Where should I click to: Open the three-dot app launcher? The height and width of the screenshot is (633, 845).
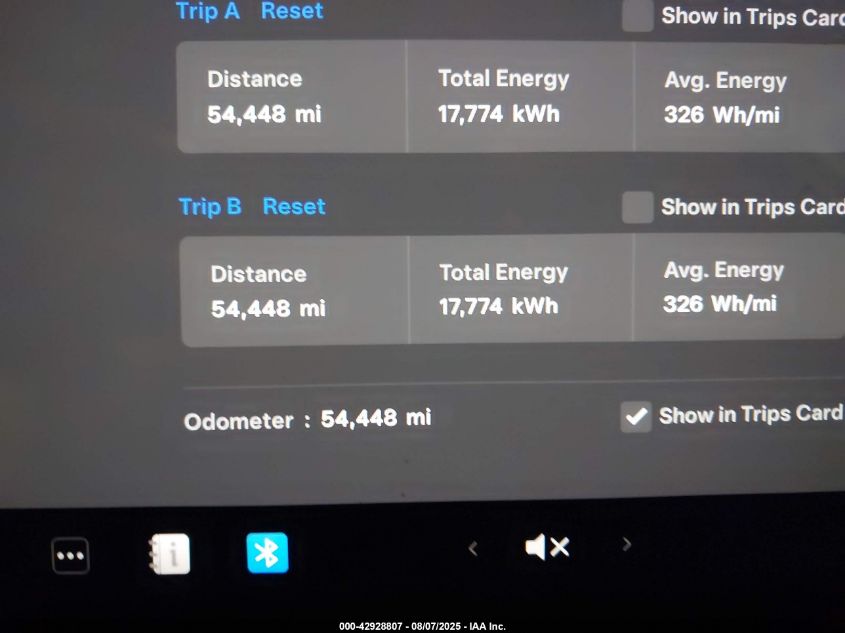click(x=70, y=555)
